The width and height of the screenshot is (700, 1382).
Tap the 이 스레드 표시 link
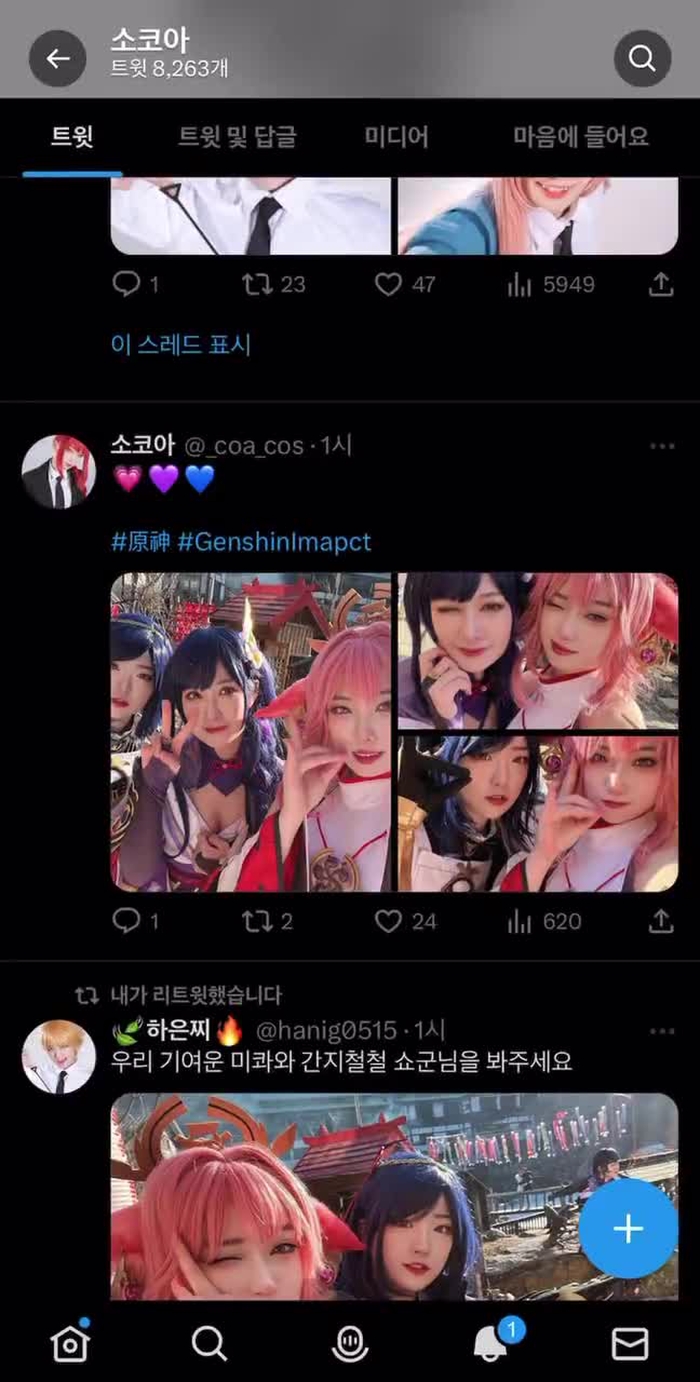[181, 345]
